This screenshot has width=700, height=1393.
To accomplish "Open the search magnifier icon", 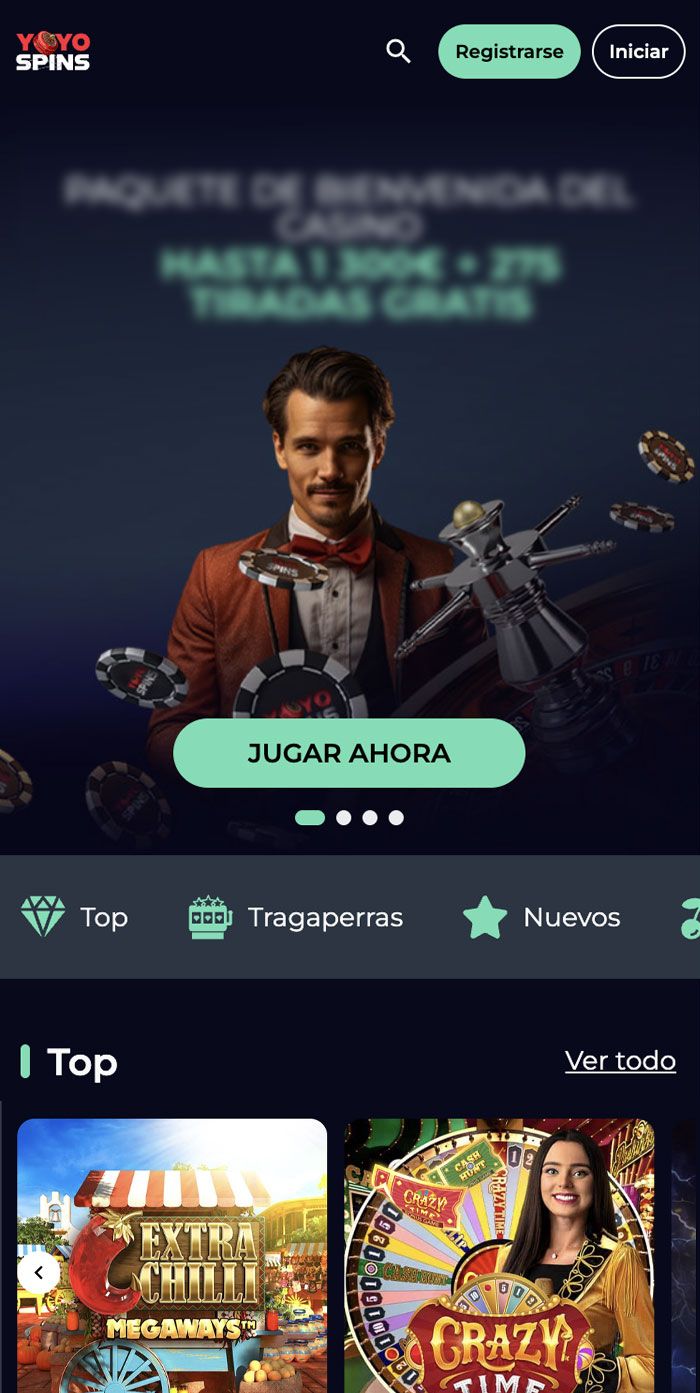I will point(398,51).
